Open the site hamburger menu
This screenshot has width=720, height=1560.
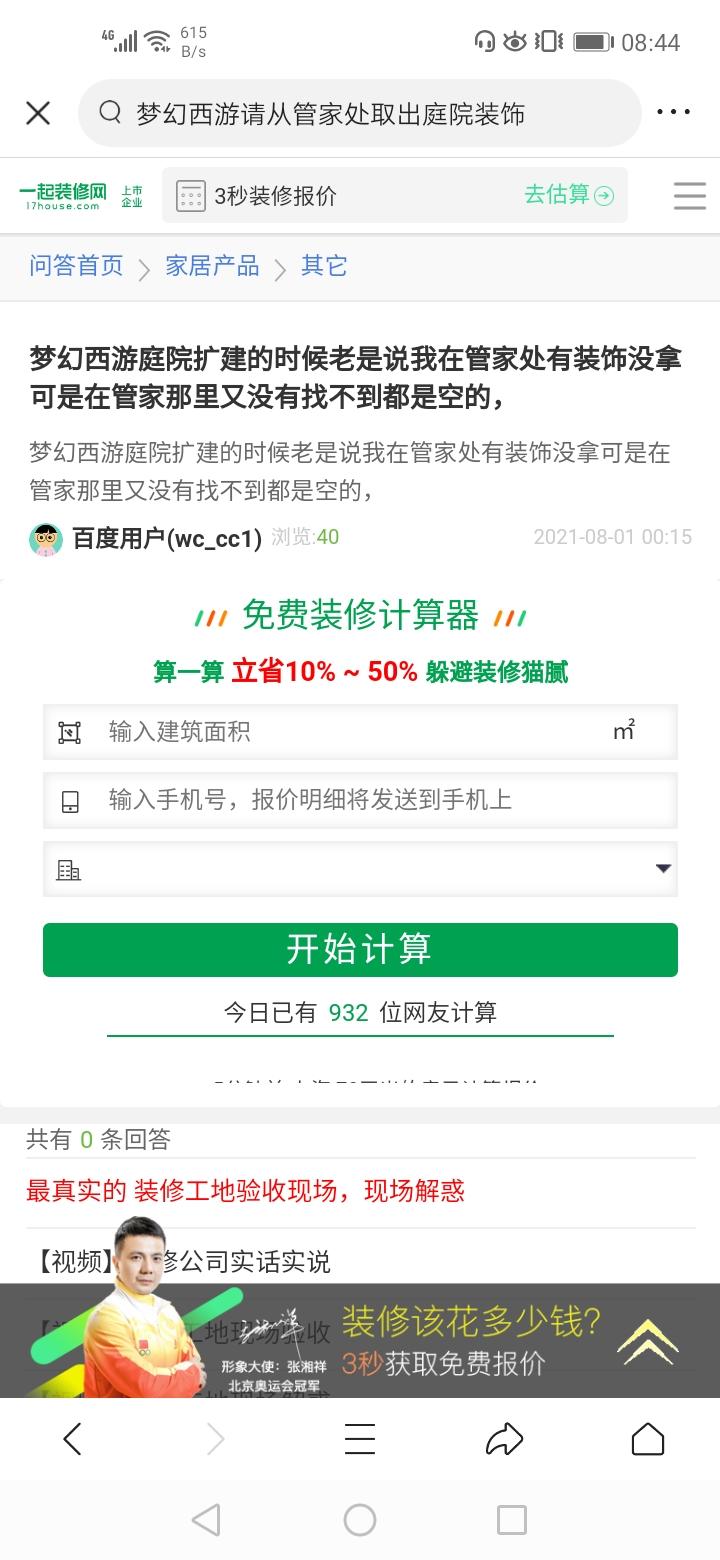pyautogui.click(x=689, y=195)
